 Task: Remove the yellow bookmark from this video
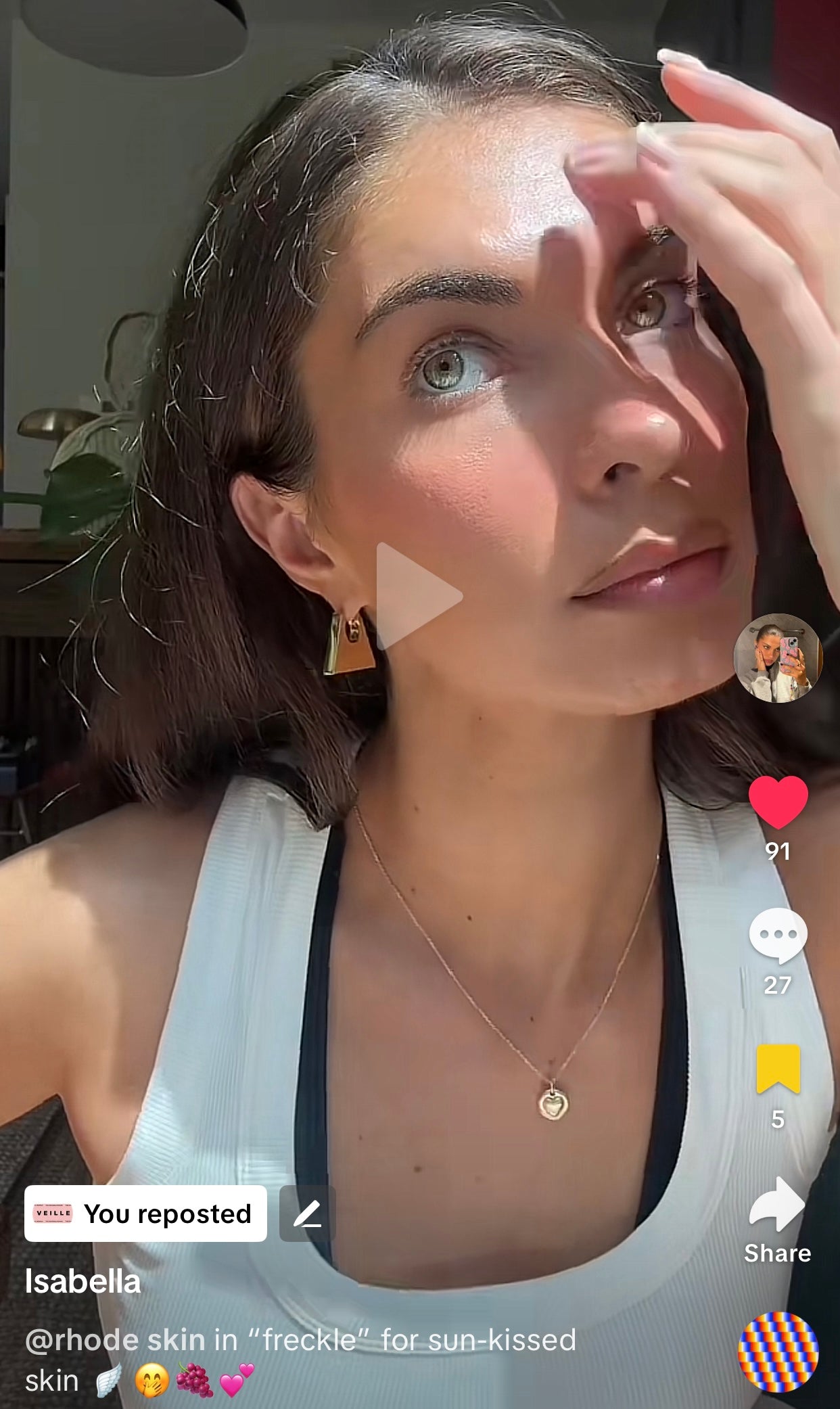pos(778,1069)
